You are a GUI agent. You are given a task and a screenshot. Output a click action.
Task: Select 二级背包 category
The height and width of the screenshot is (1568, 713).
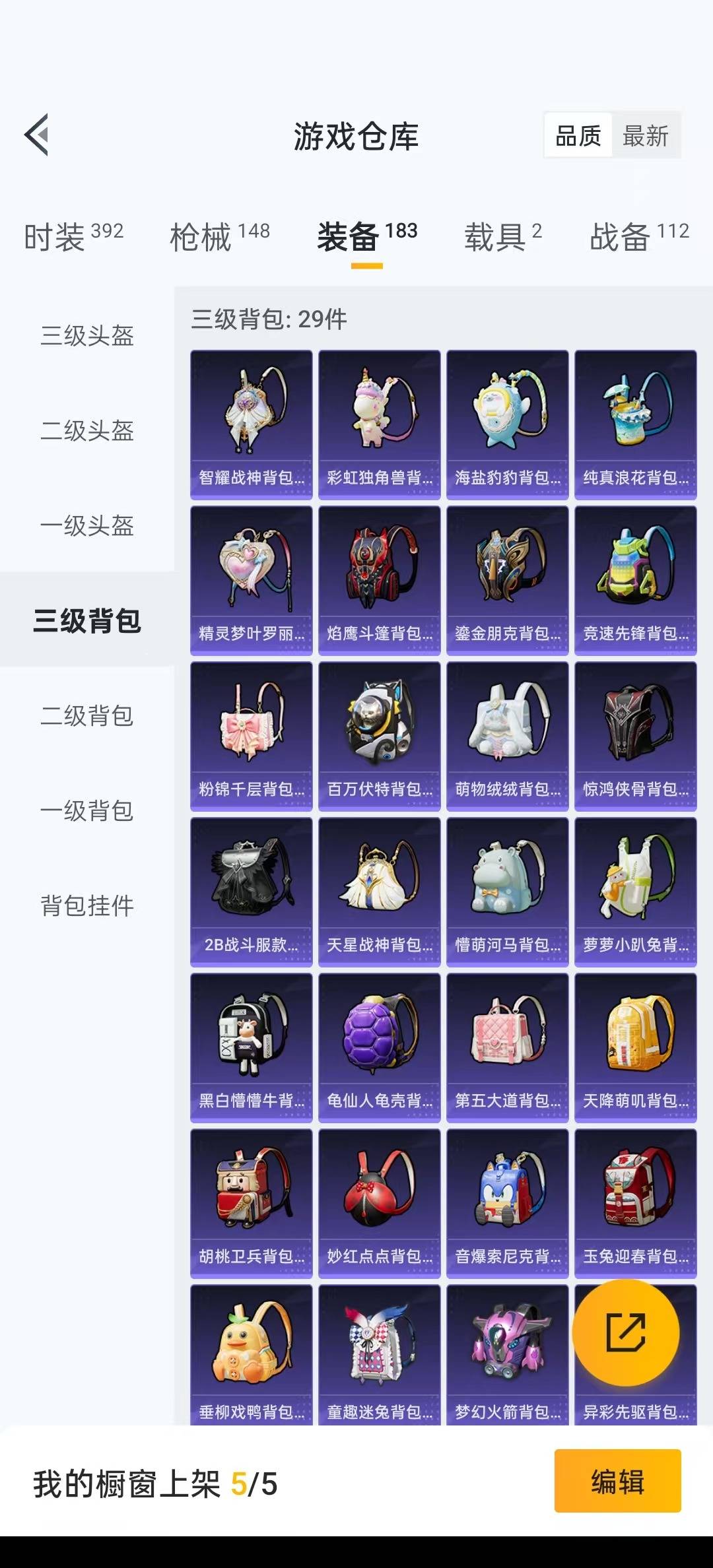click(x=87, y=715)
